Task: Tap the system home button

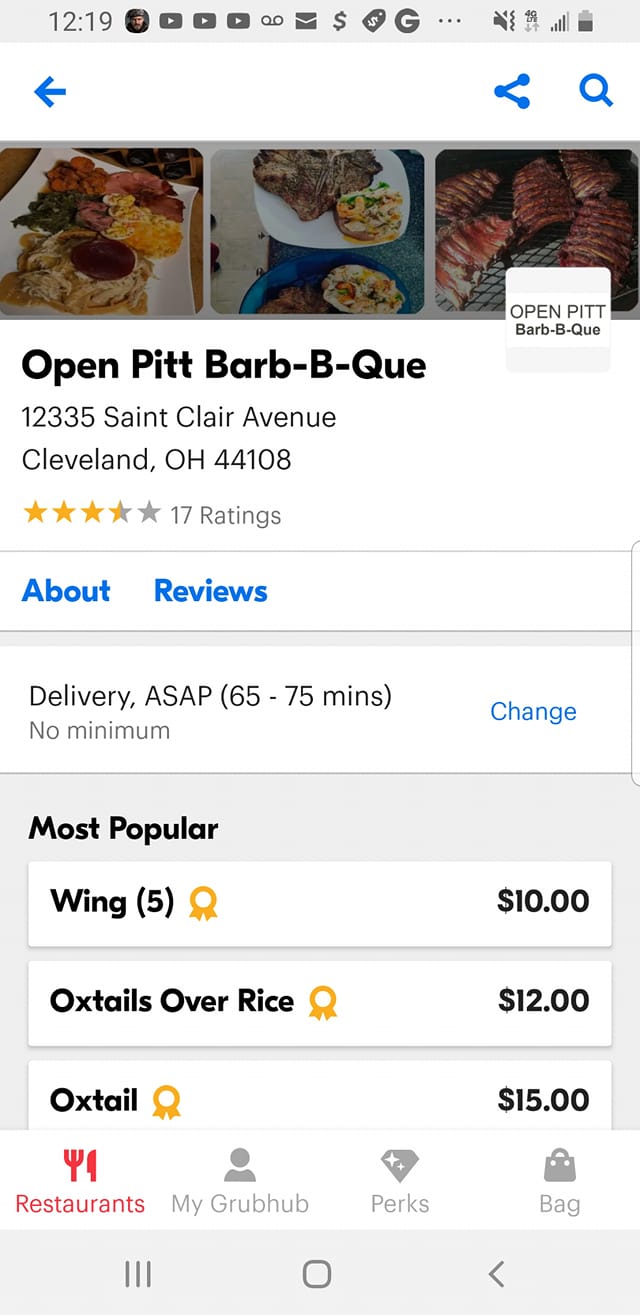Action: 317,1273
